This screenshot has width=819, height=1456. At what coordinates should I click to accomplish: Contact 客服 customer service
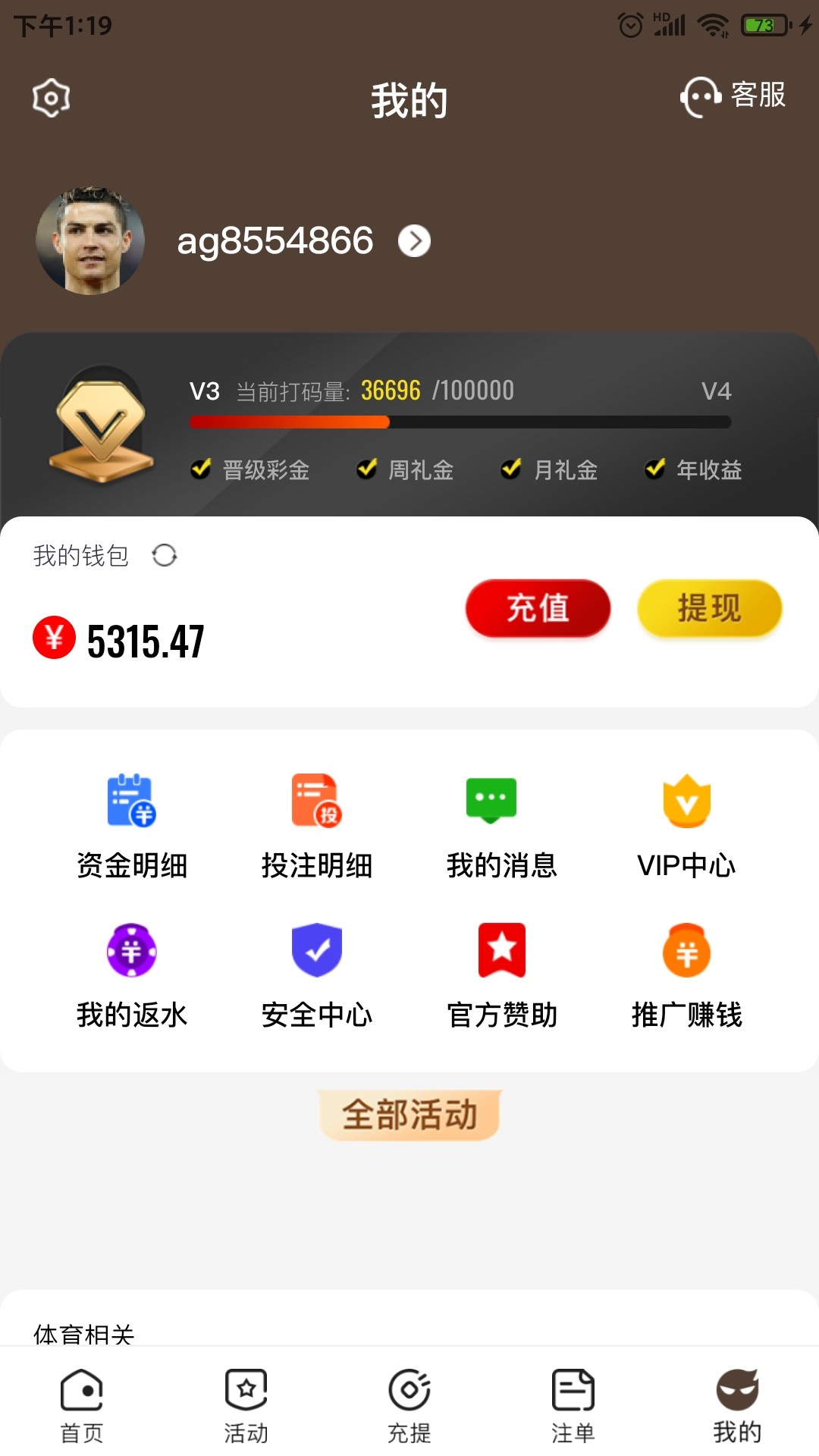tap(733, 96)
